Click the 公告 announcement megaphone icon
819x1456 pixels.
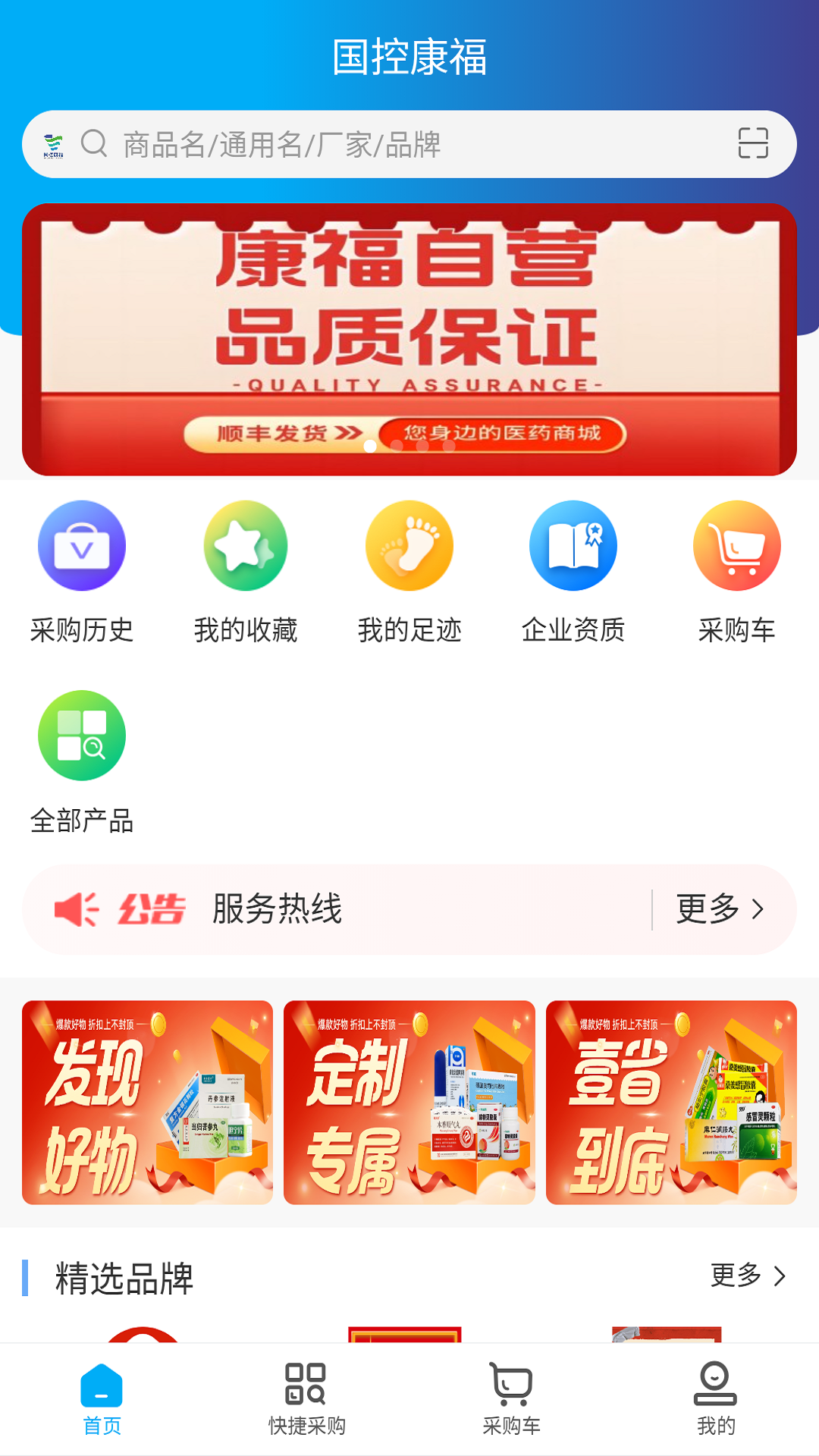tap(78, 909)
